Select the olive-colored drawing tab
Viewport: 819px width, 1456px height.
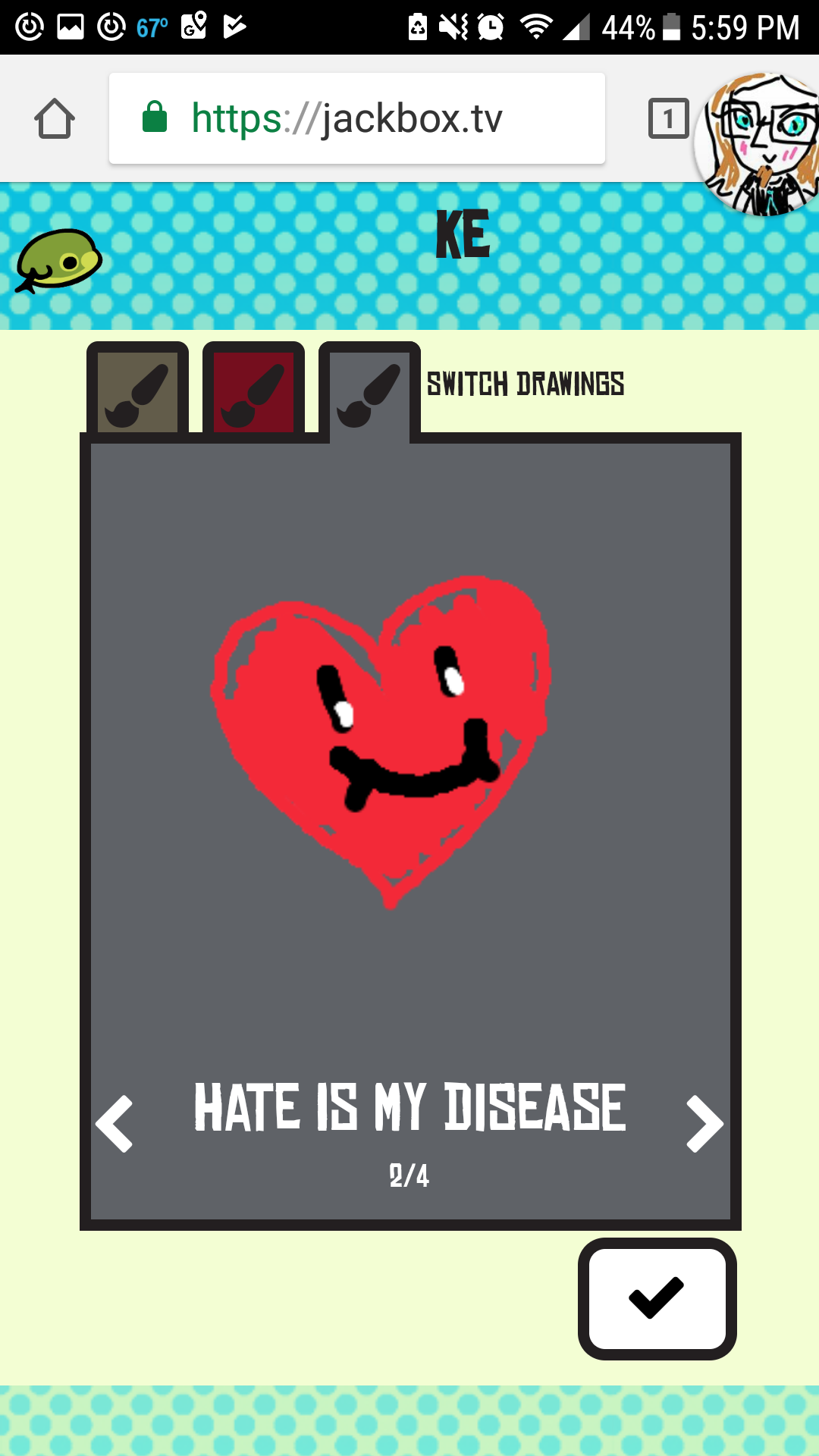pyautogui.click(x=137, y=391)
